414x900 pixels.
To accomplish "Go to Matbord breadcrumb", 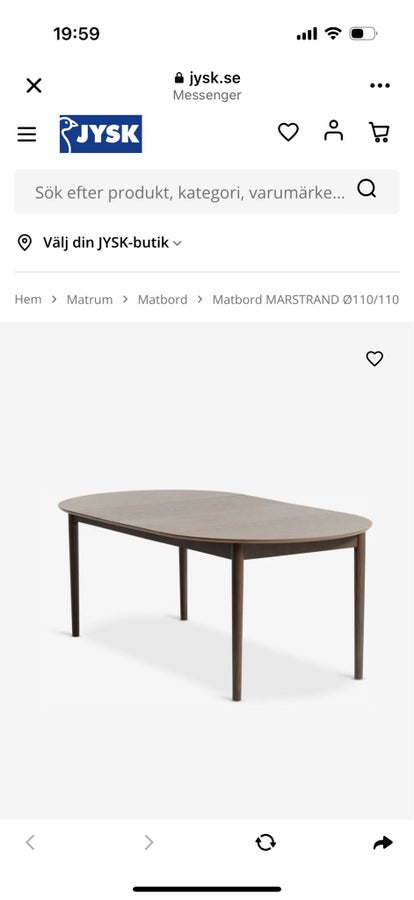I will 162,299.
